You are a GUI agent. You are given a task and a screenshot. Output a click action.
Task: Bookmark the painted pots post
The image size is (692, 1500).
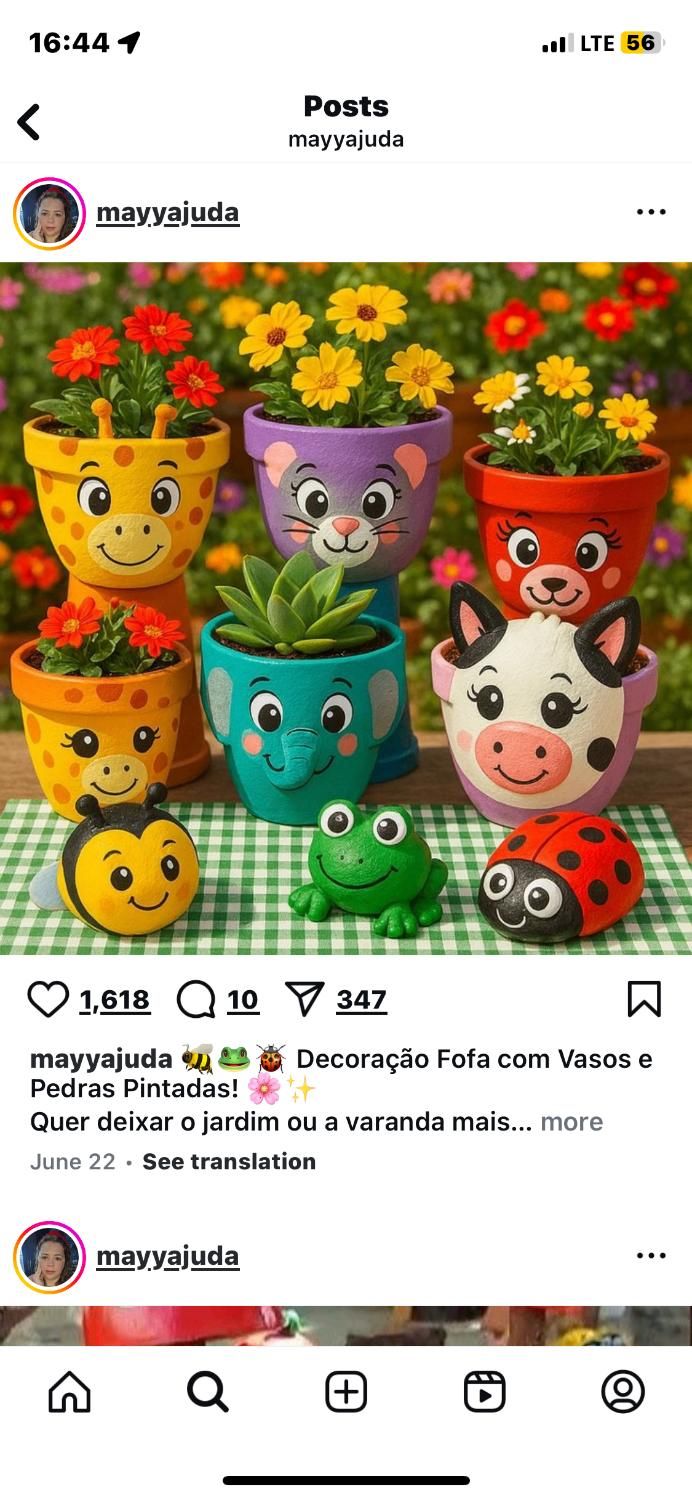pyautogui.click(x=644, y=999)
